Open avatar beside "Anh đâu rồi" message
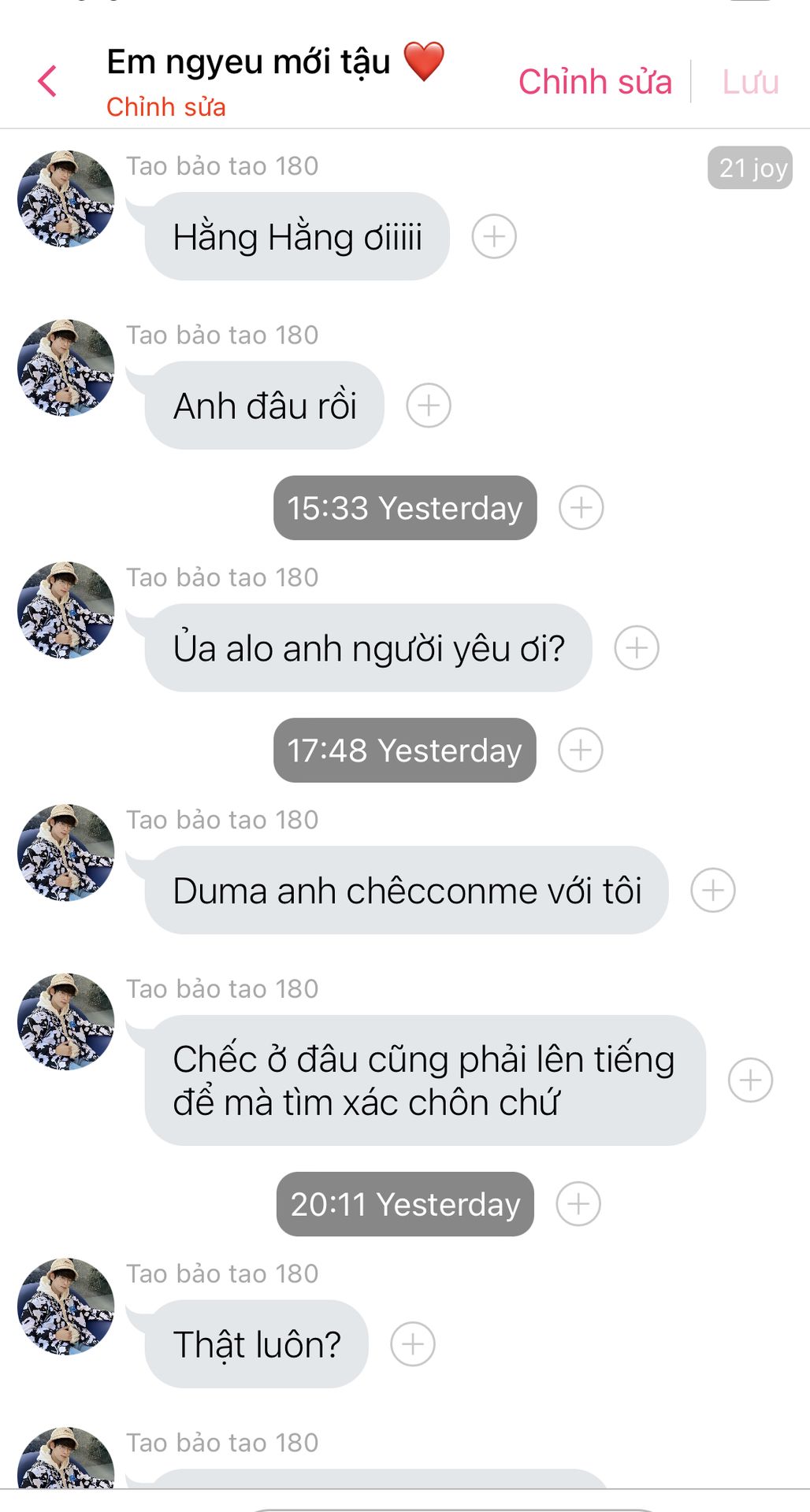810x1512 pixels. 66,368
